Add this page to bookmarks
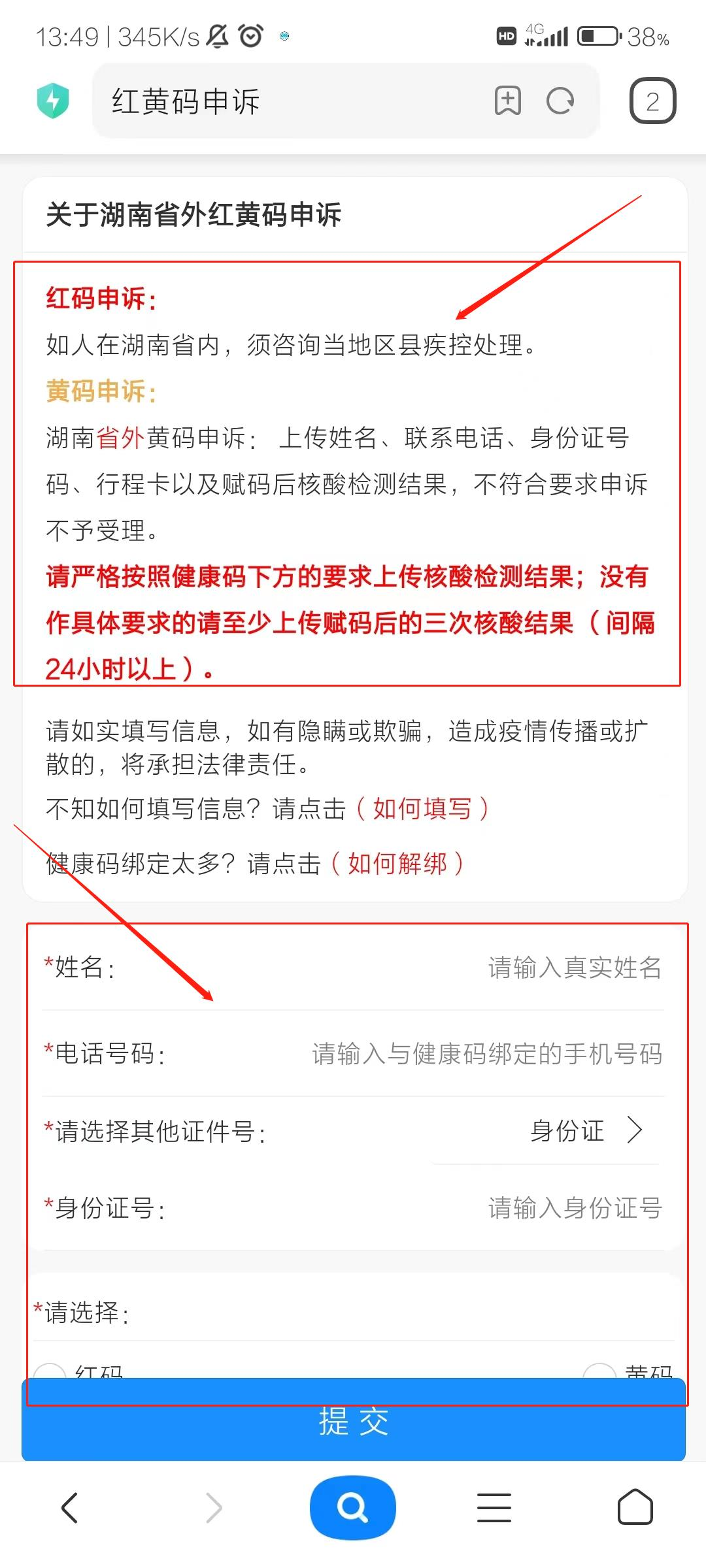The width and height of the screenshot is (706, 1568). pyautogui.click(x=507, y=101)
